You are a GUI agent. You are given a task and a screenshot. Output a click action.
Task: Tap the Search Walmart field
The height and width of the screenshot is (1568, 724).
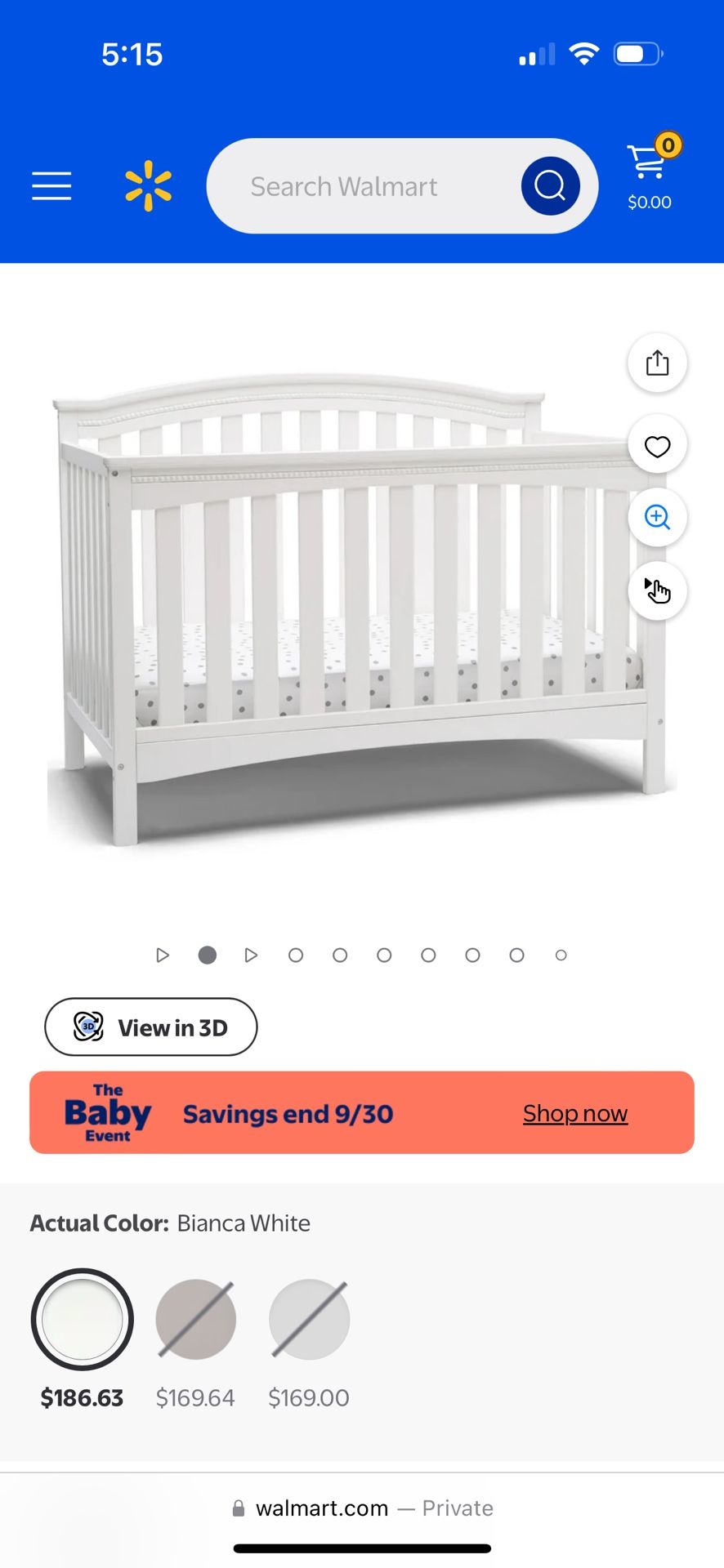tap(360, 186)
